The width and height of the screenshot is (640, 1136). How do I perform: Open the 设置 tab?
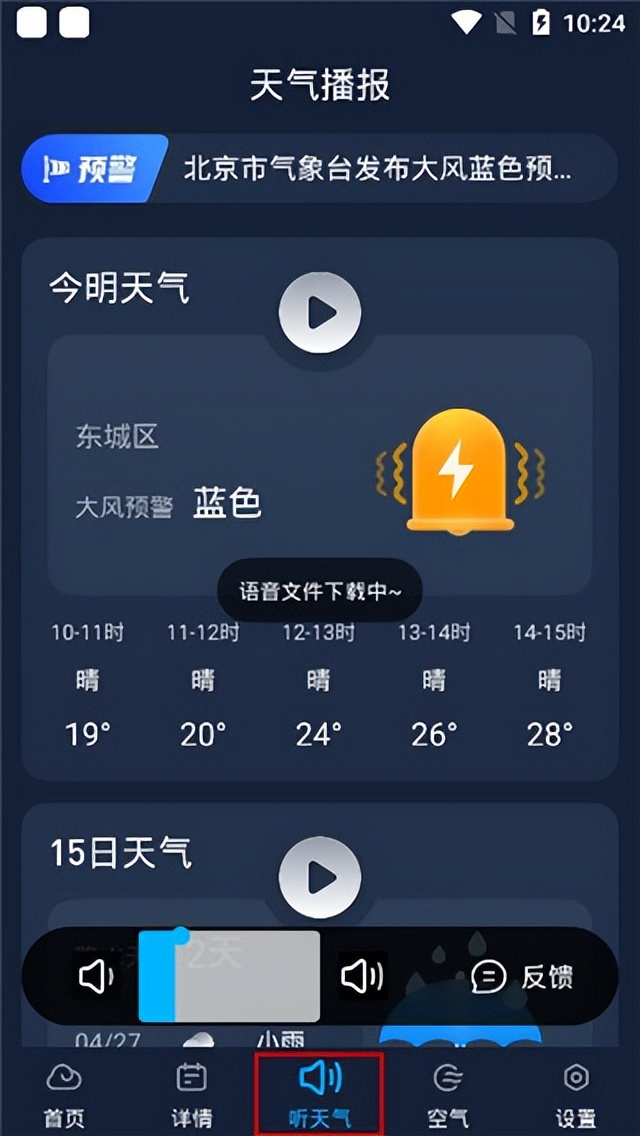(576, 1094)
